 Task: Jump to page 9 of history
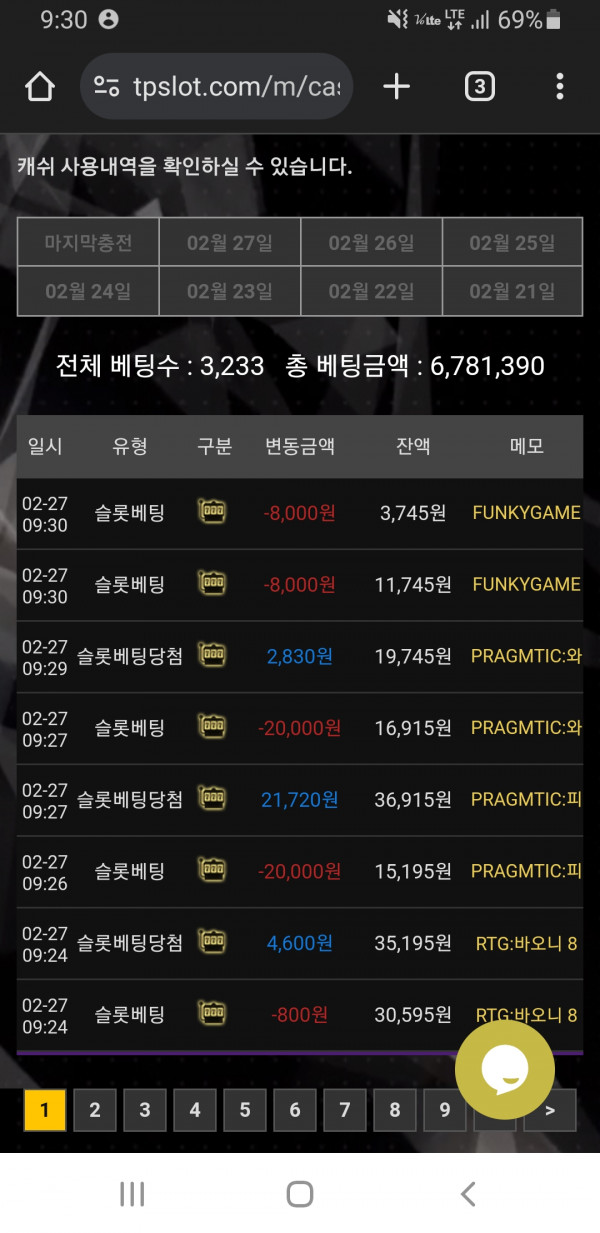(x=444, y=1110)
